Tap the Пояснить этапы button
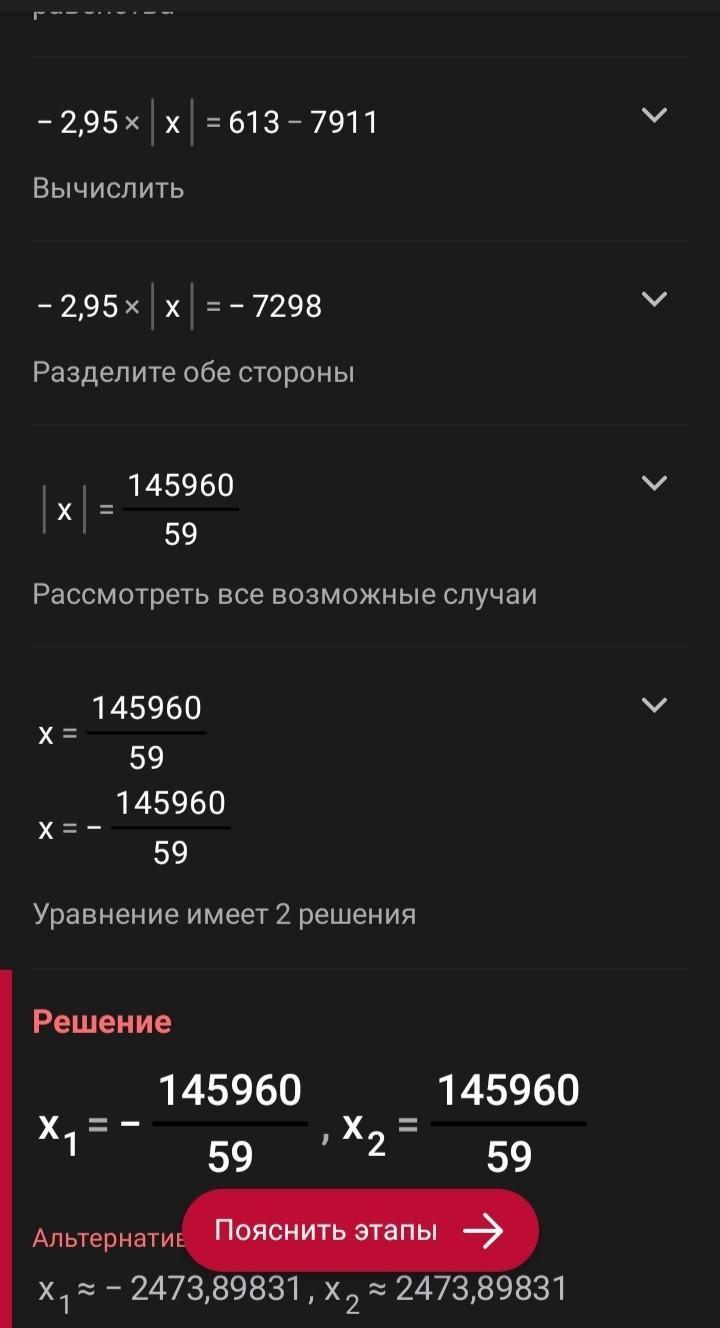720x1328 pixels. (360, 1230)
